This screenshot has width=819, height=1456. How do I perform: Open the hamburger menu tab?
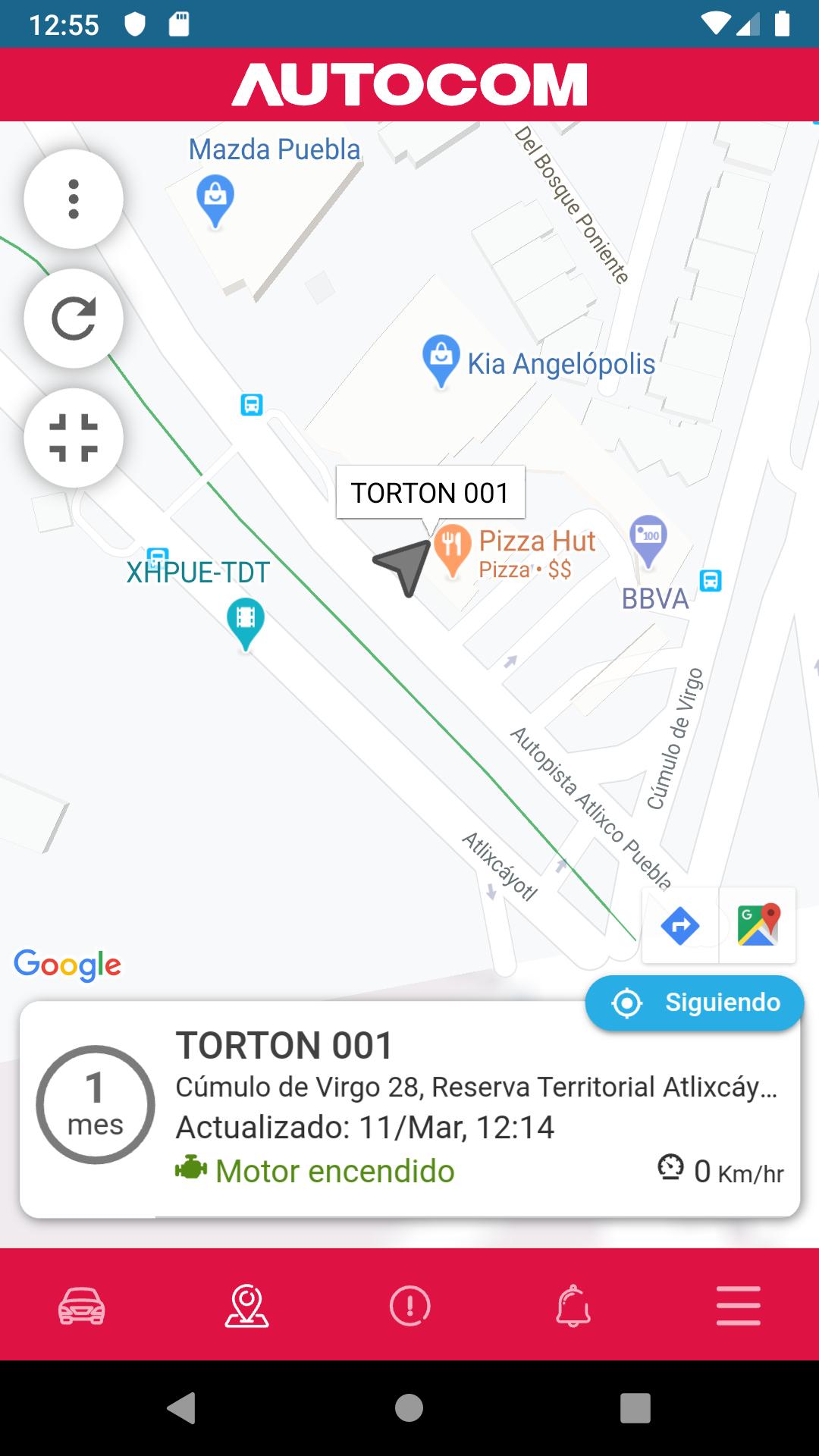(738, 1306)
